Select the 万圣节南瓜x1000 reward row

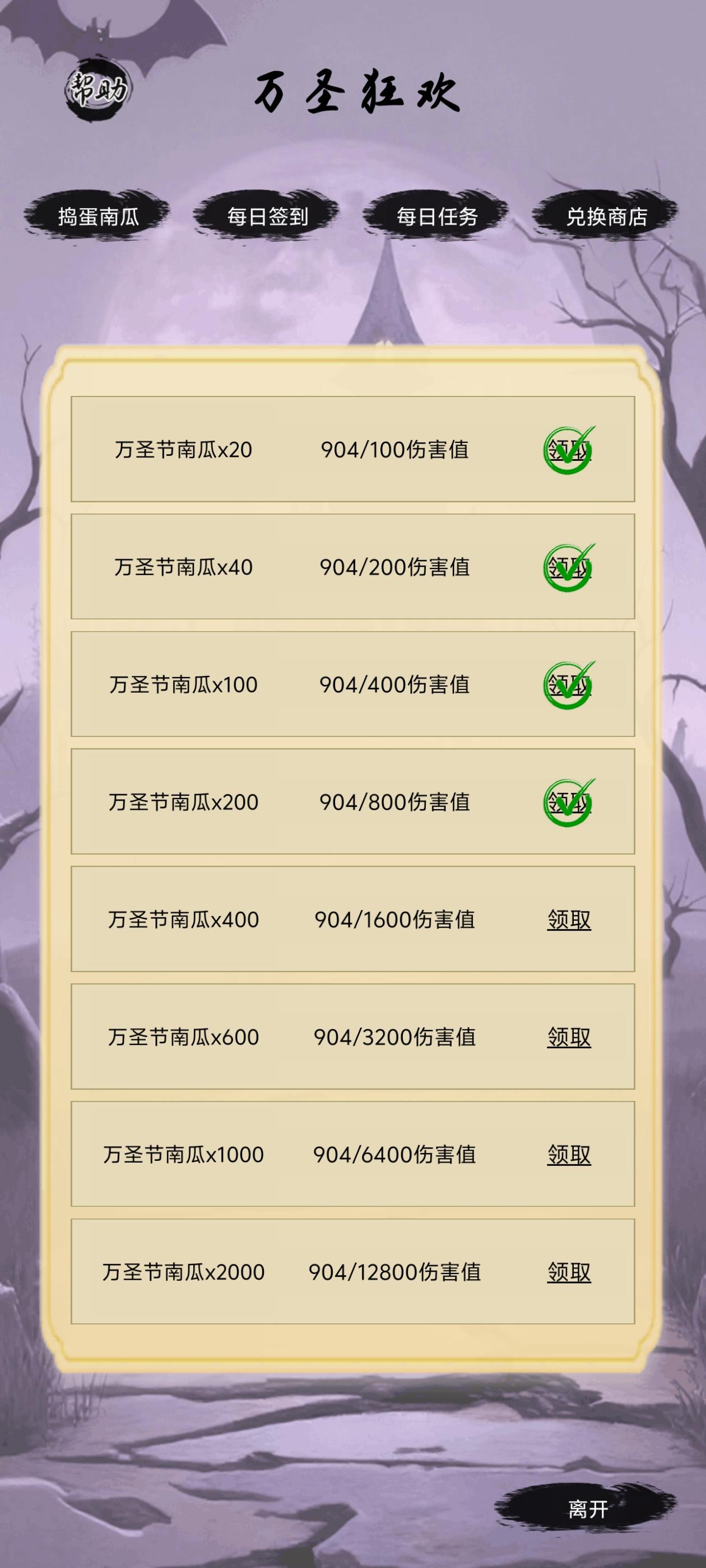coord(354,1154)
